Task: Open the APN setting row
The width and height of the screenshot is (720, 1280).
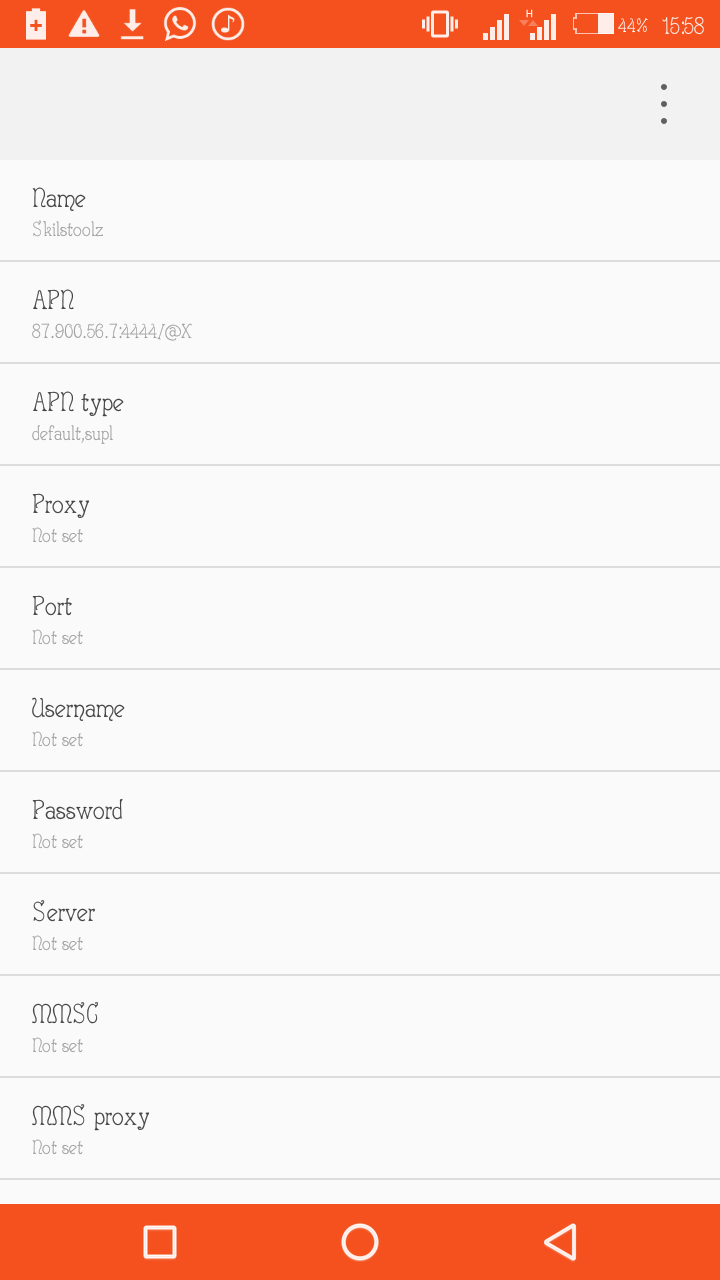Action: point(360,313)
